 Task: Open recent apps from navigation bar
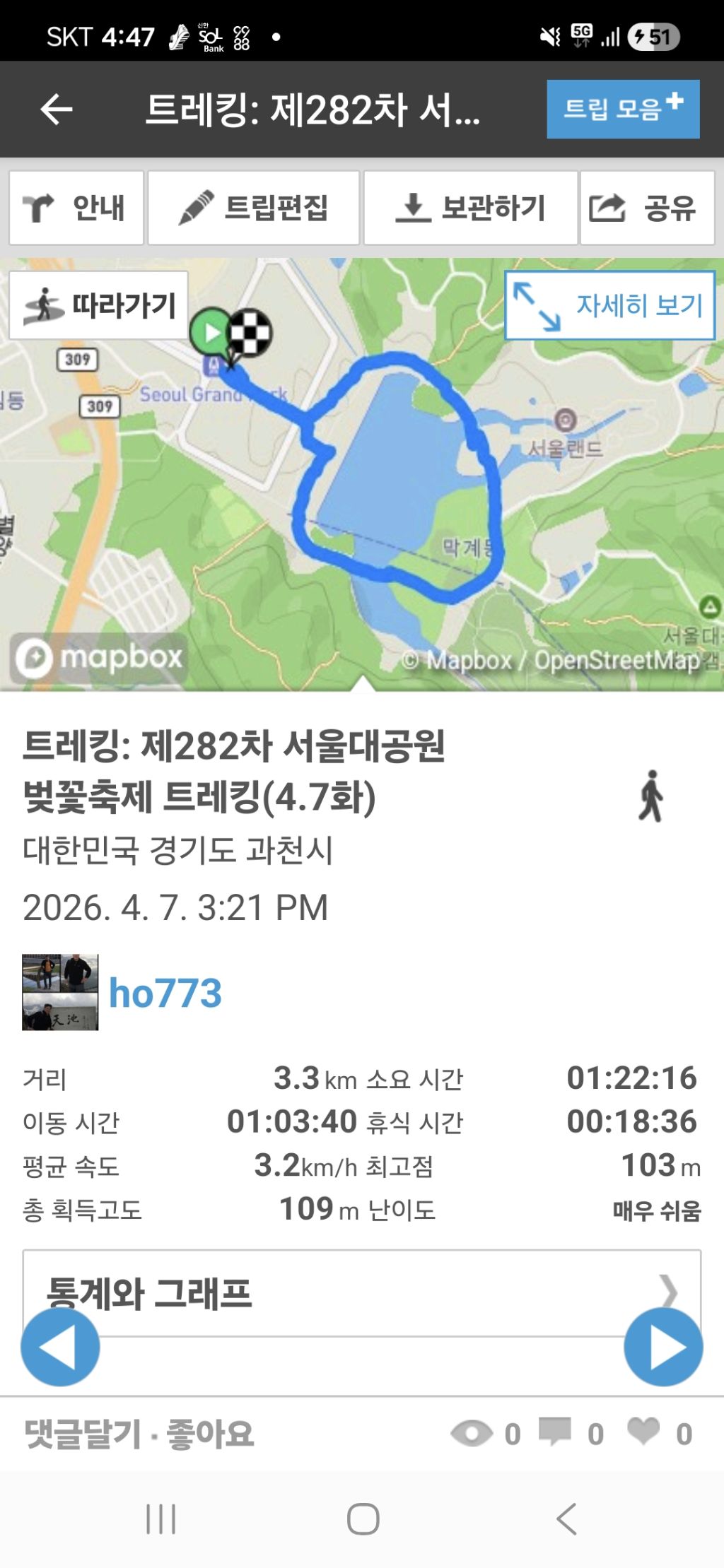(x=160, y=1519)
